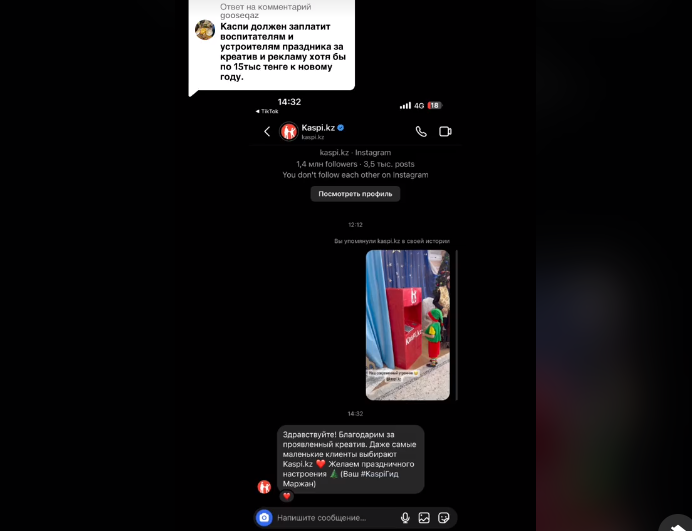Start a voice call with Kaspi.kz

421,131
